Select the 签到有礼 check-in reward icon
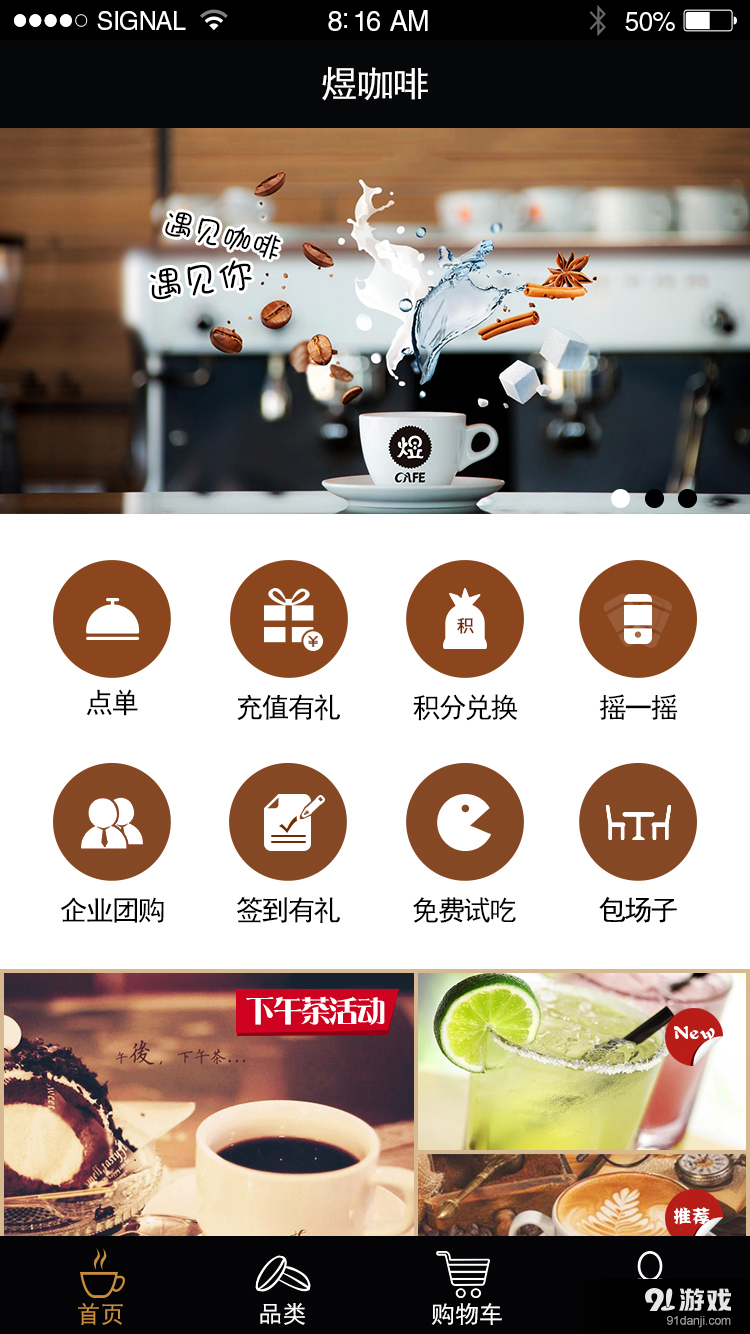The image size is (750, 1334). pos(288,820)
